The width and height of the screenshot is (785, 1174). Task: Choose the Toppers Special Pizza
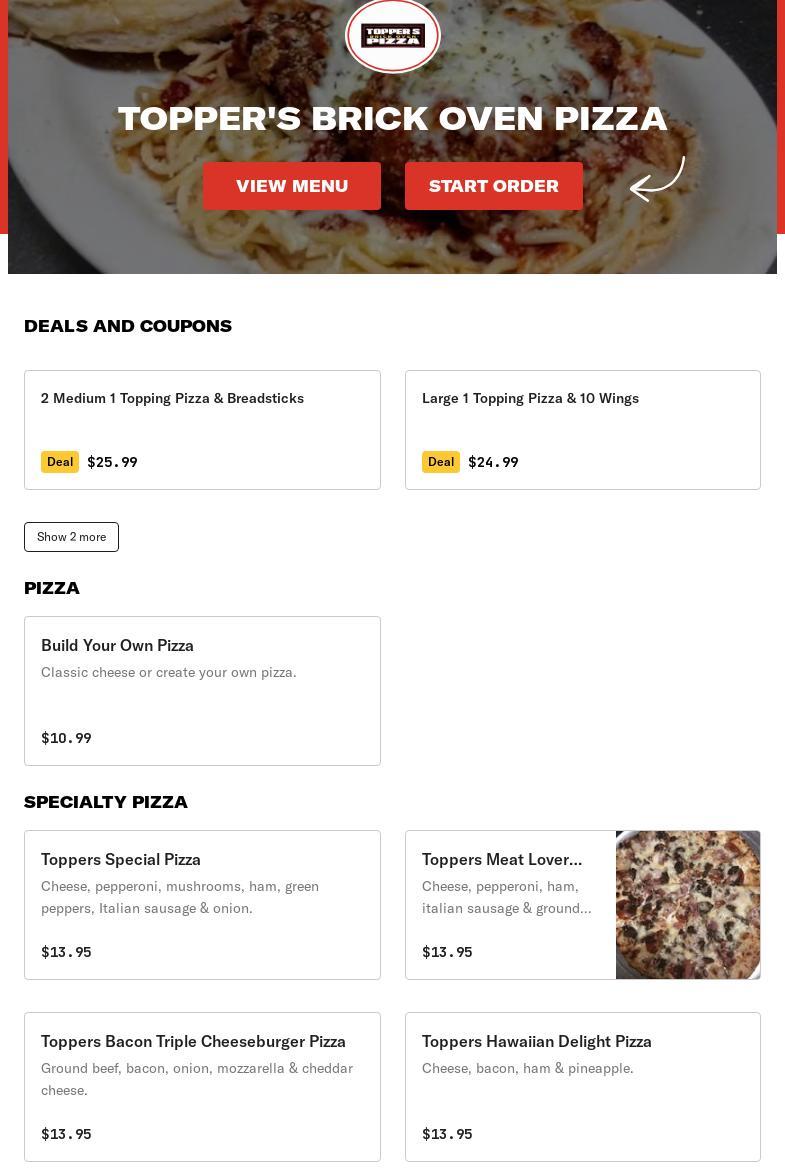click(202, 904)
